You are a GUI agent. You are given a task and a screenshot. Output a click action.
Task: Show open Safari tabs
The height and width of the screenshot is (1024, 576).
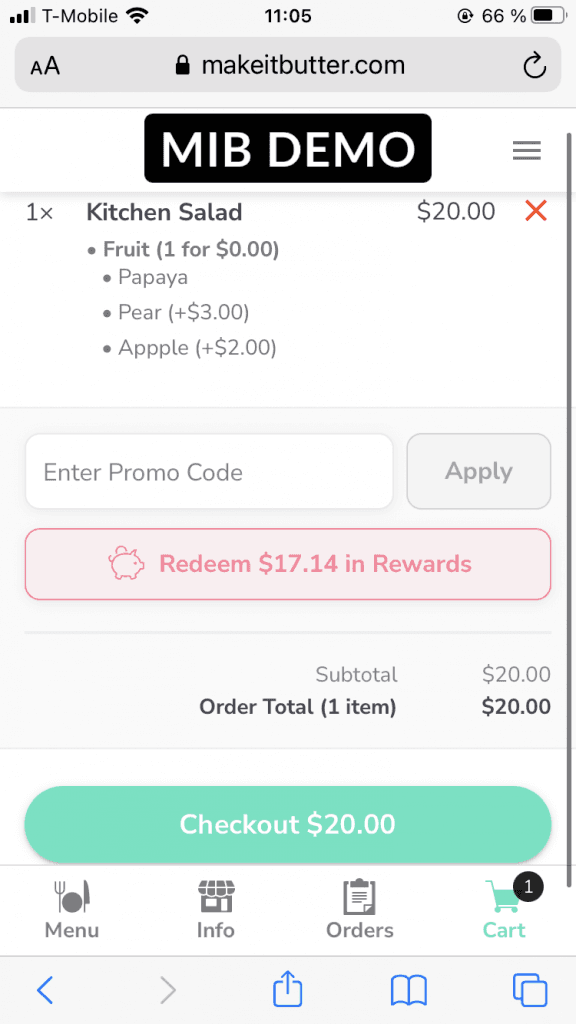coord(530,991)
